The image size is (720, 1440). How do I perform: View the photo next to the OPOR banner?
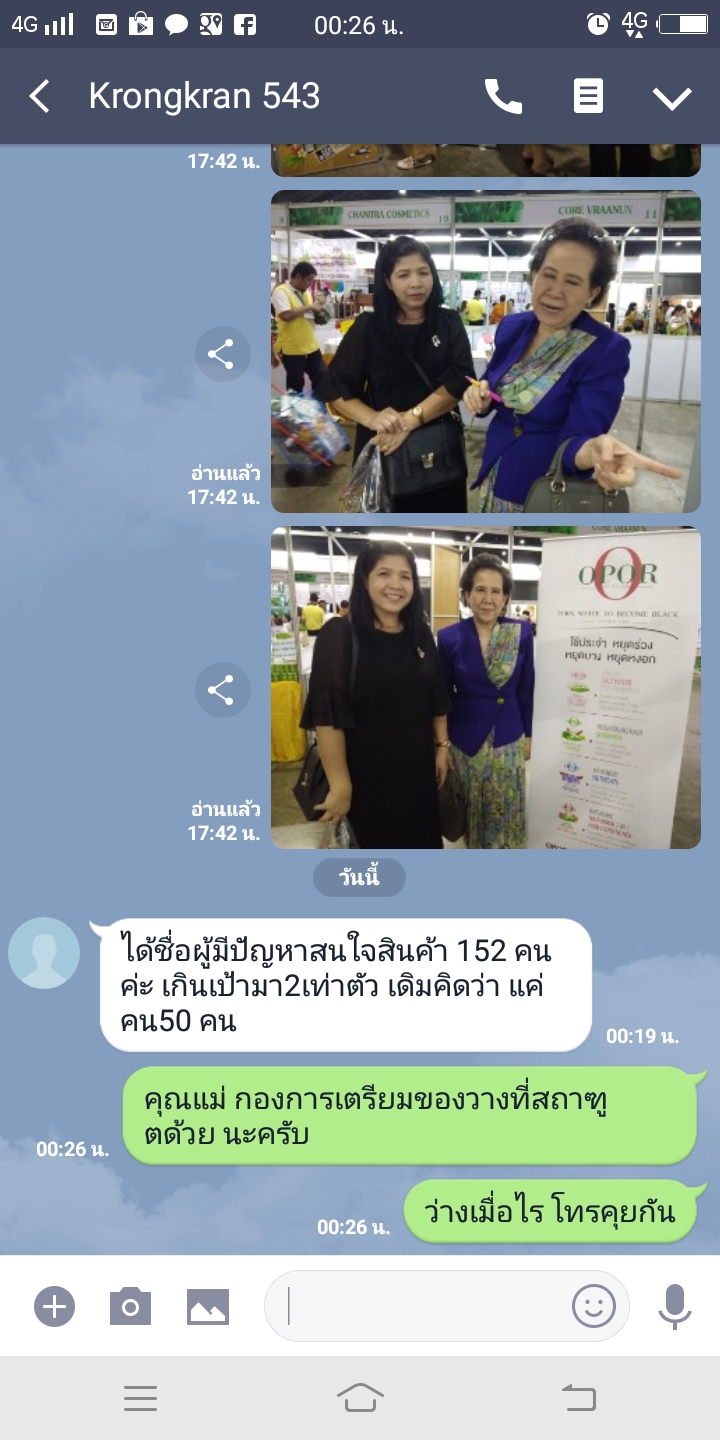pyautogui.click(x=486, y=688)
